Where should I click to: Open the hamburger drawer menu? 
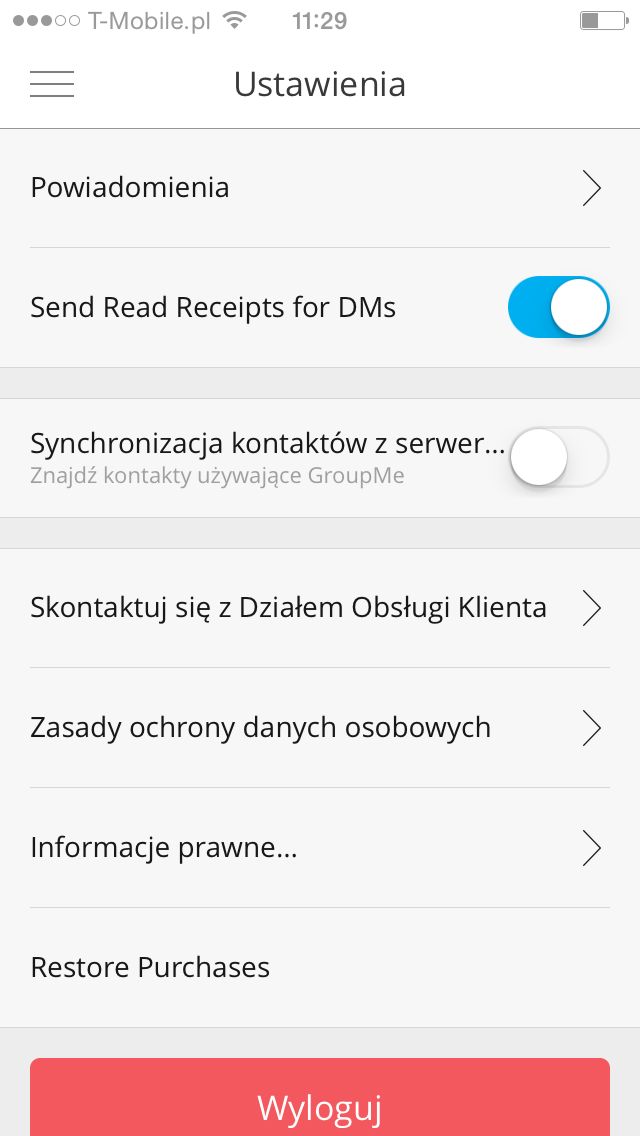point(52,84)
